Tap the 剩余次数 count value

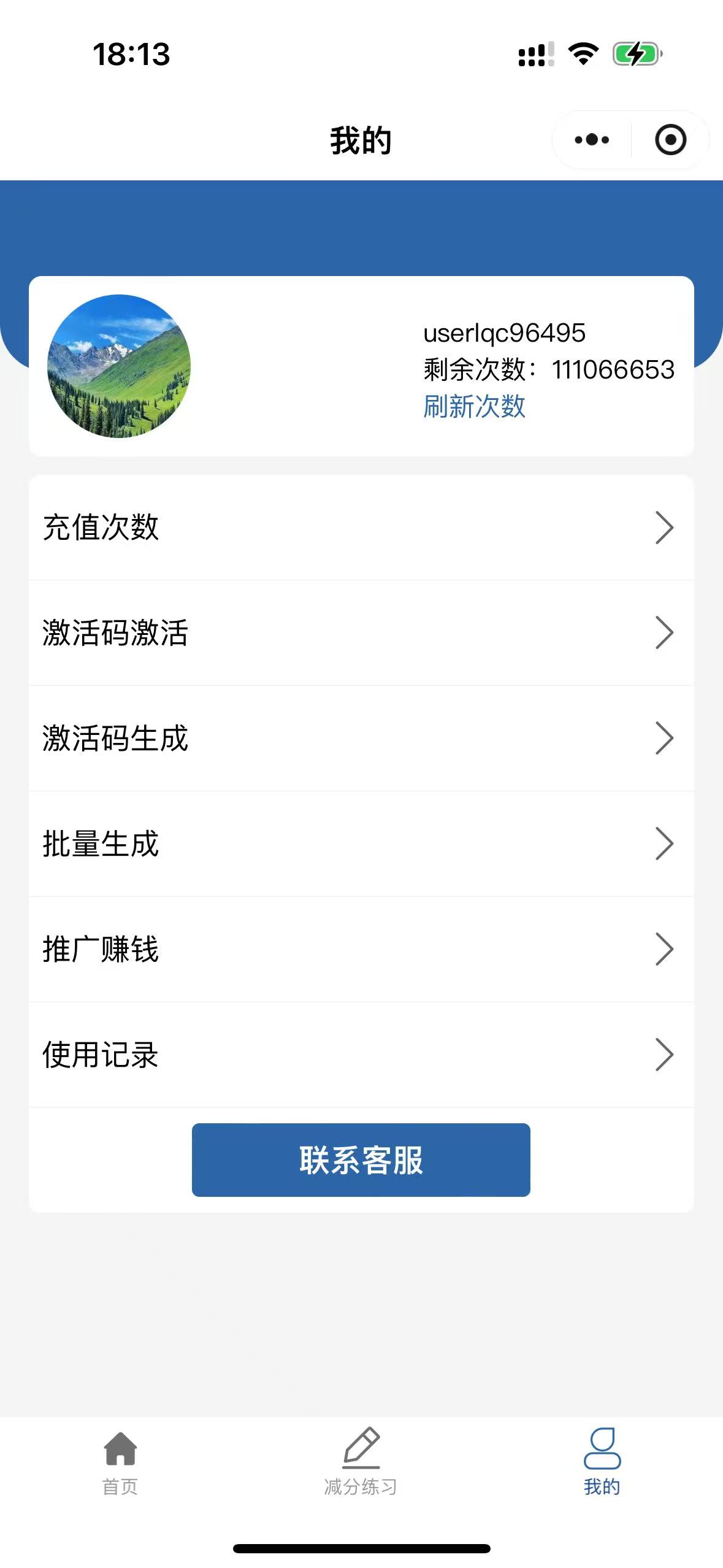click(x=613, y=369)
